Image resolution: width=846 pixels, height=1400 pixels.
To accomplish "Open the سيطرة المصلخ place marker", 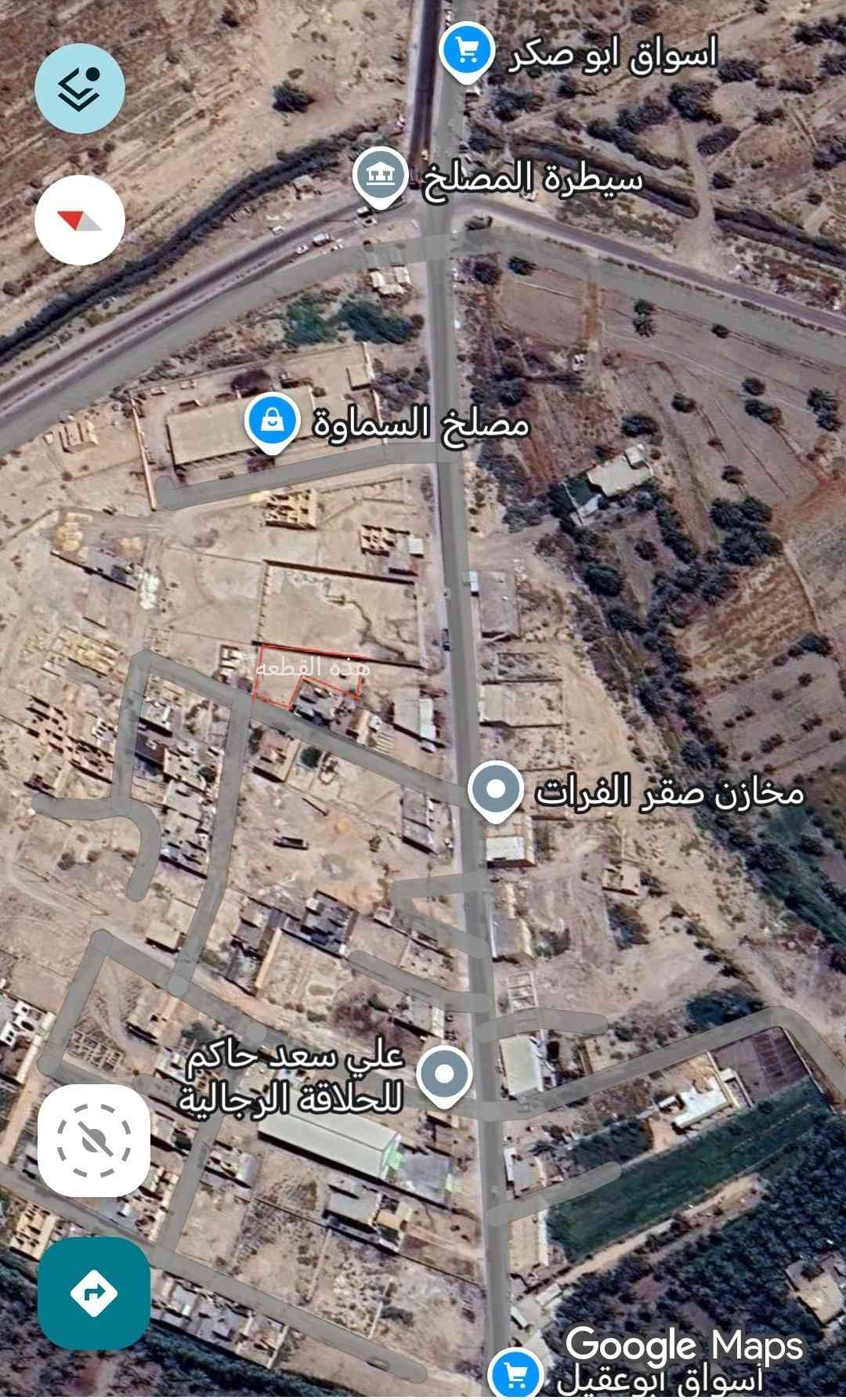I will pyautogui.click(x=379, y=175).
